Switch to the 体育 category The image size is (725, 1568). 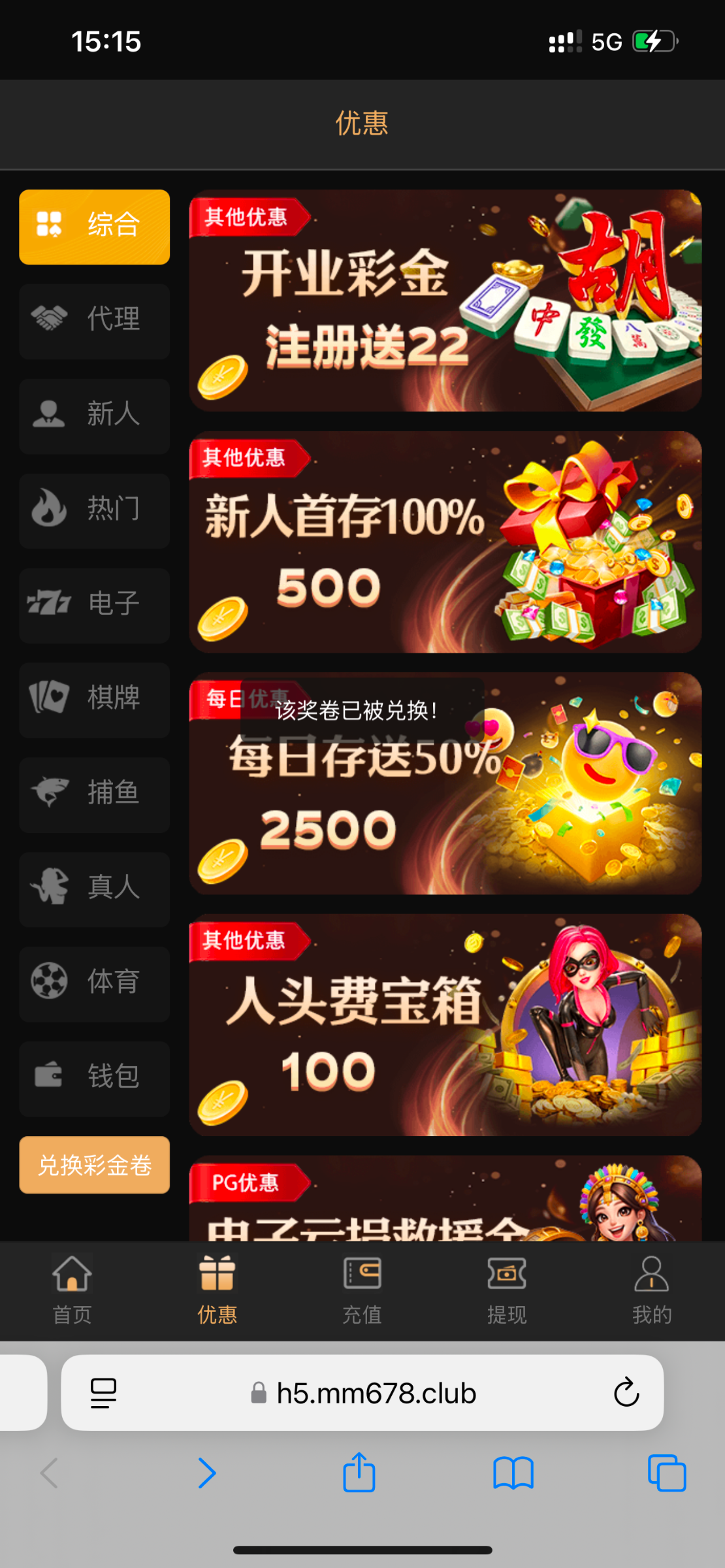coord(95,983)
